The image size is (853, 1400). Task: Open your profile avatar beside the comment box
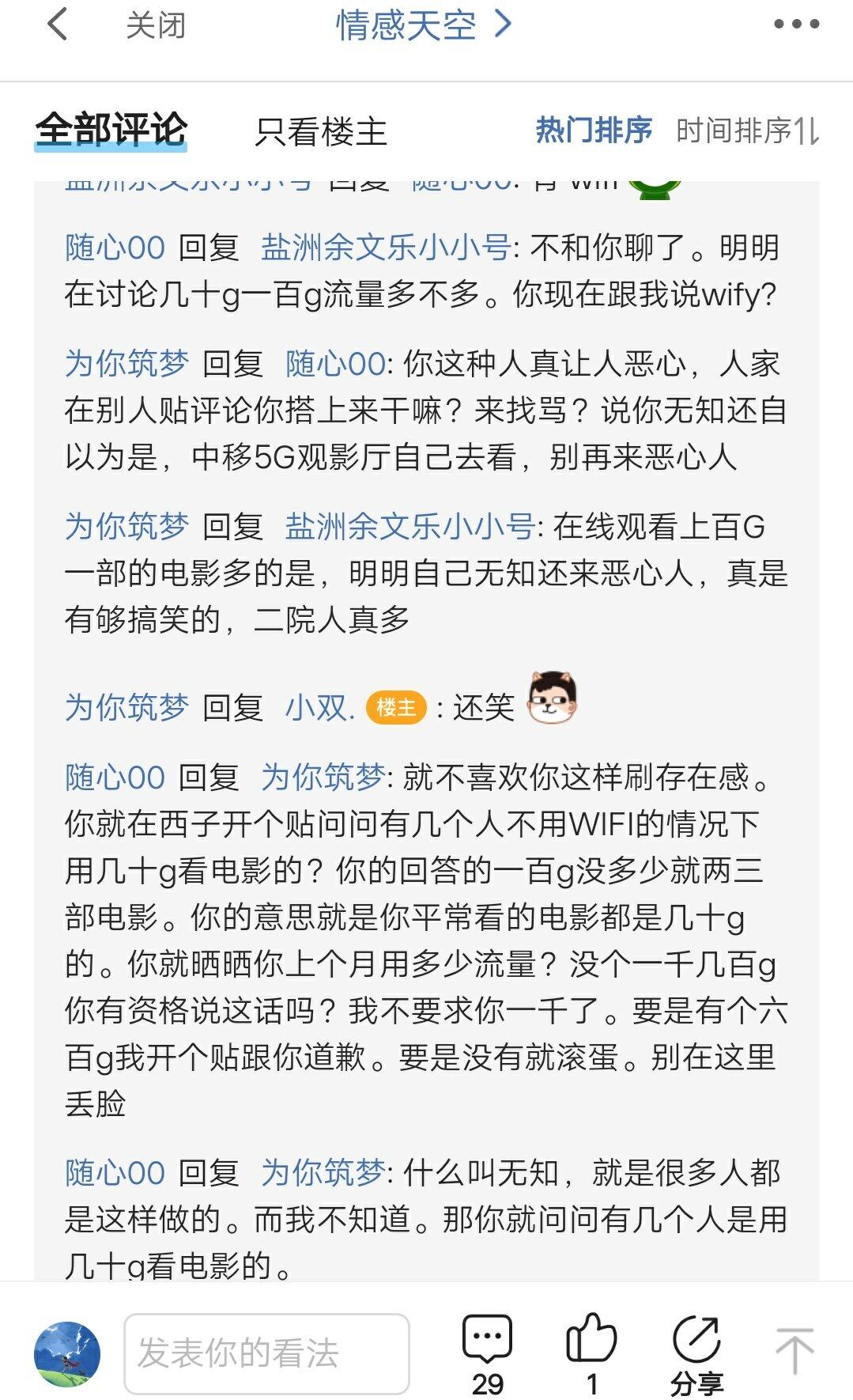click(67, 1354)
